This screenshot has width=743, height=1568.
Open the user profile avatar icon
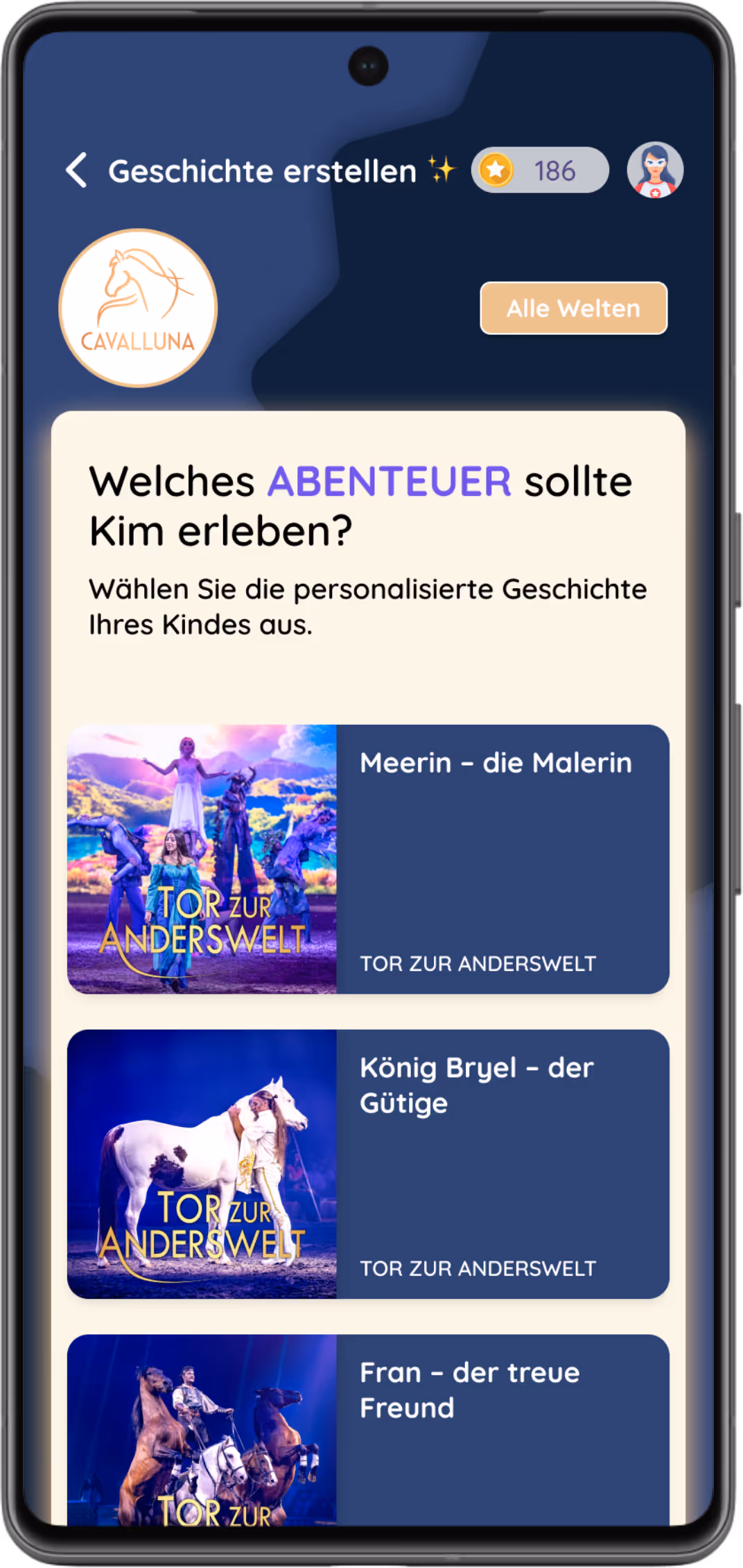[x=655, y=170]
